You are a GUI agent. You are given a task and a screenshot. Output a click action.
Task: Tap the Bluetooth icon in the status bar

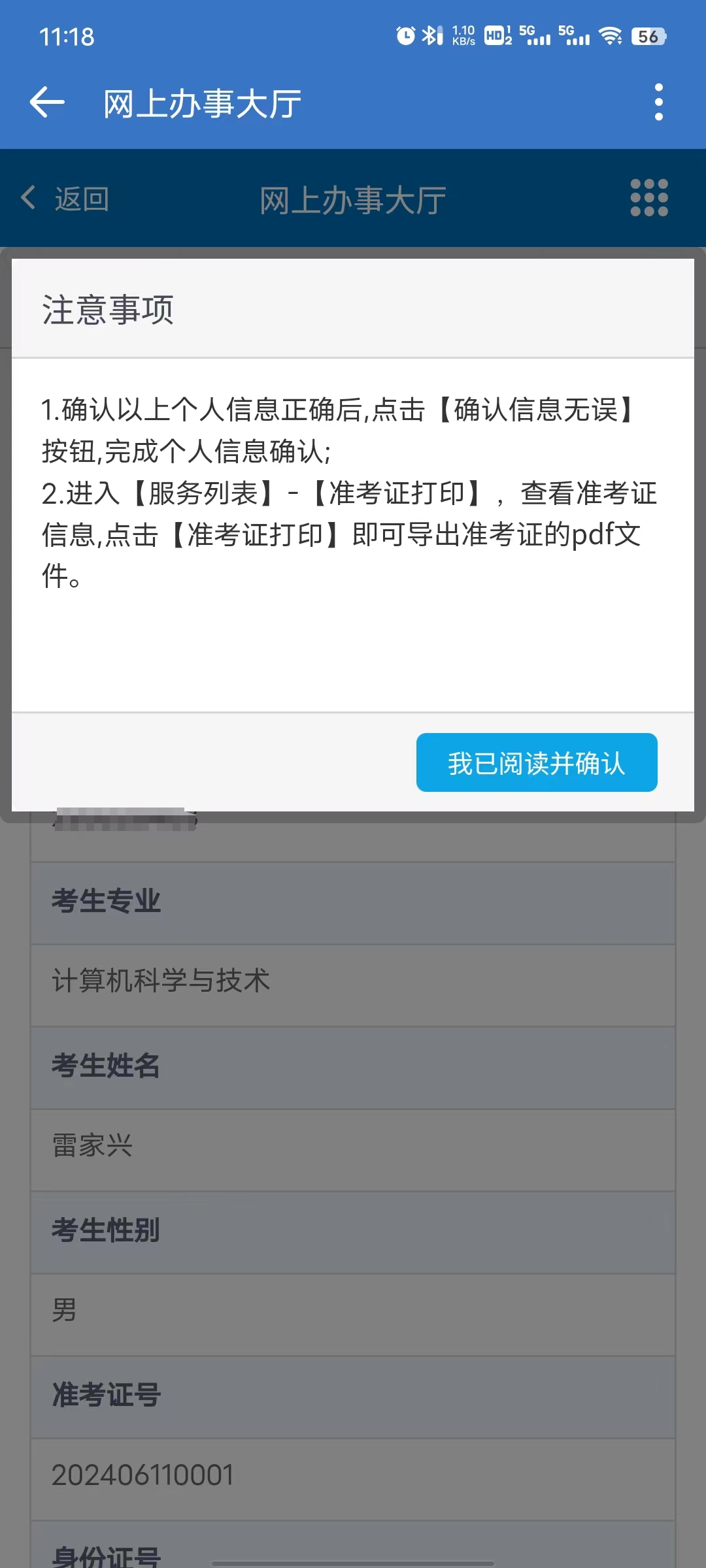pyautogui.click(x=431, y=37)
